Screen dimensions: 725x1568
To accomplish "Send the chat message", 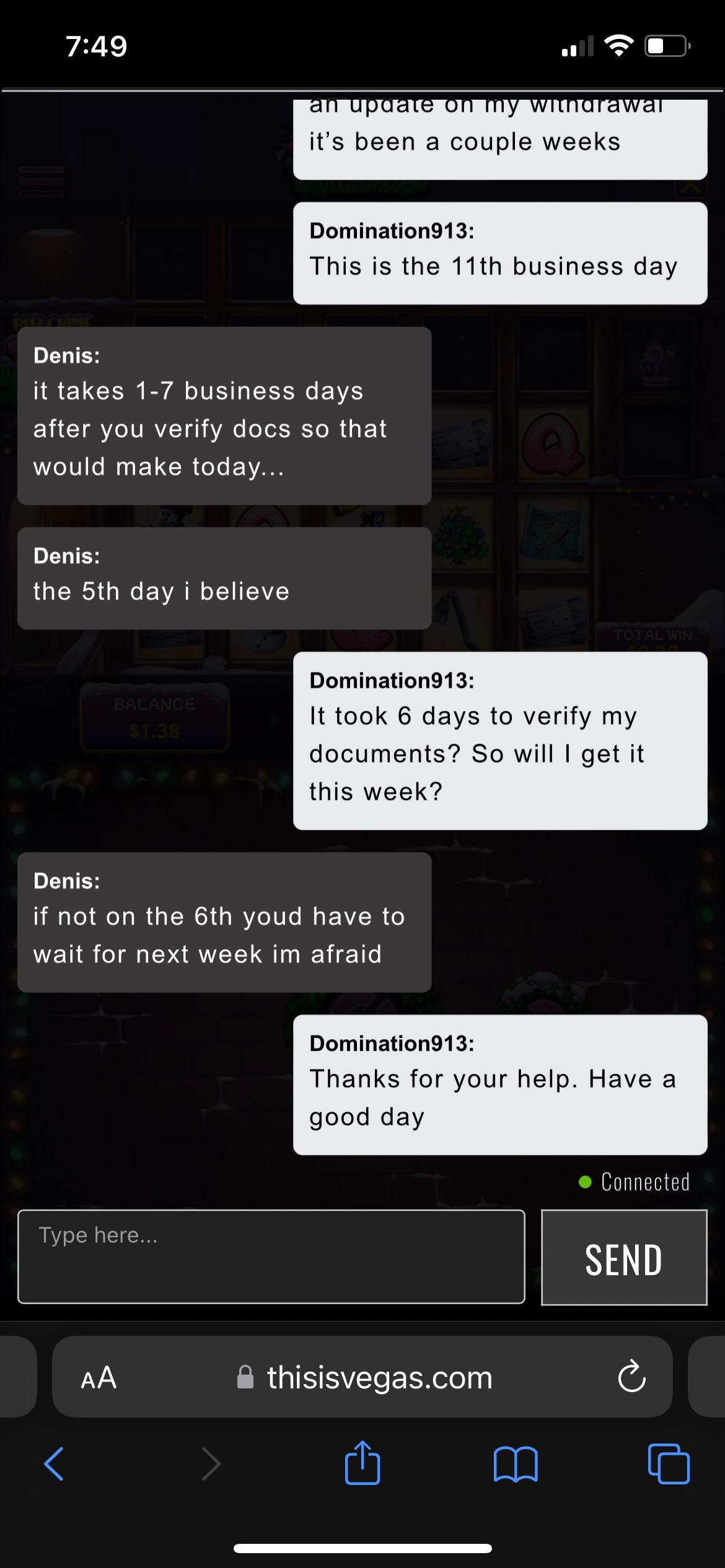I will (x=624, y=1258).
